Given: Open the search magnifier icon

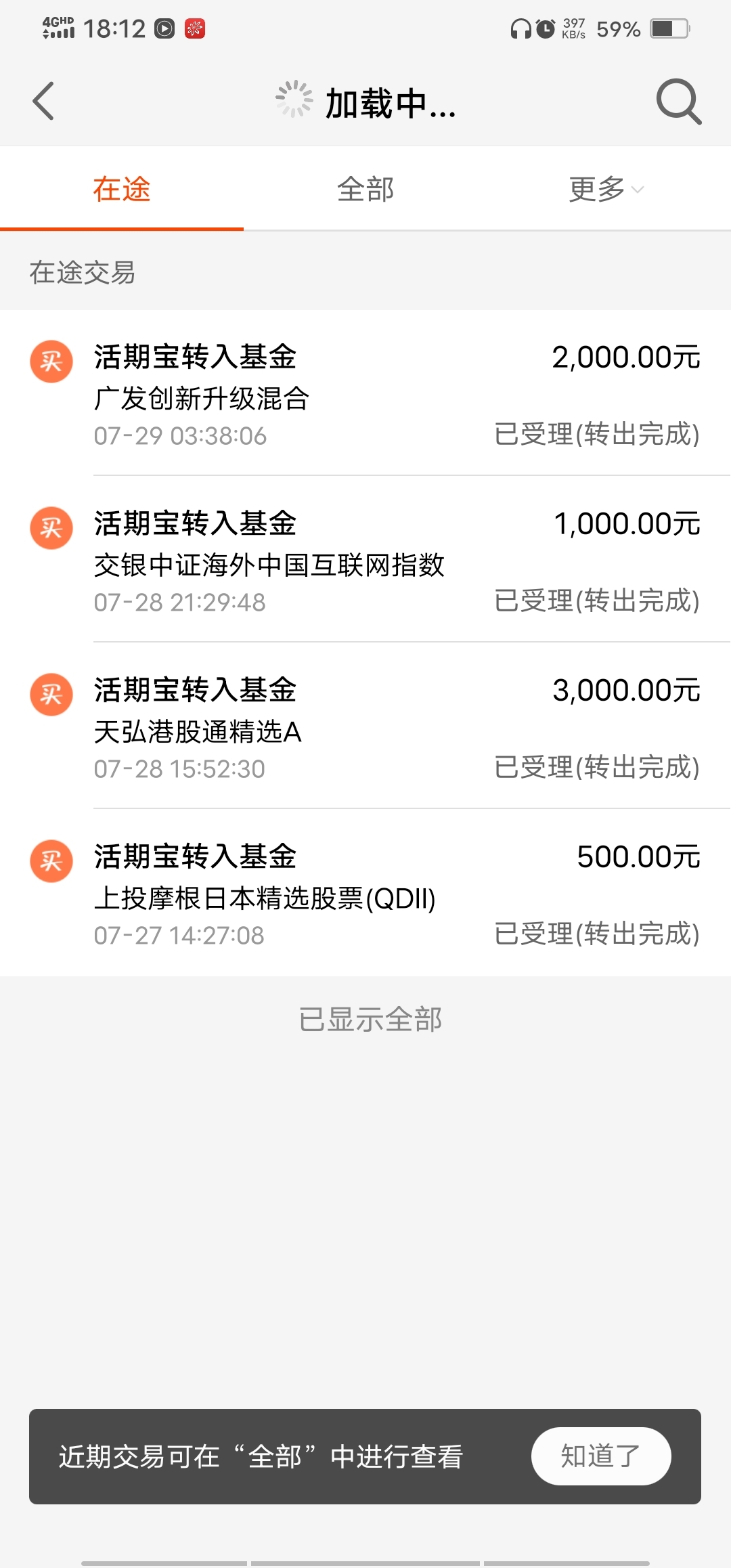Looking at the screenshot, I should [x=679, y=102].
